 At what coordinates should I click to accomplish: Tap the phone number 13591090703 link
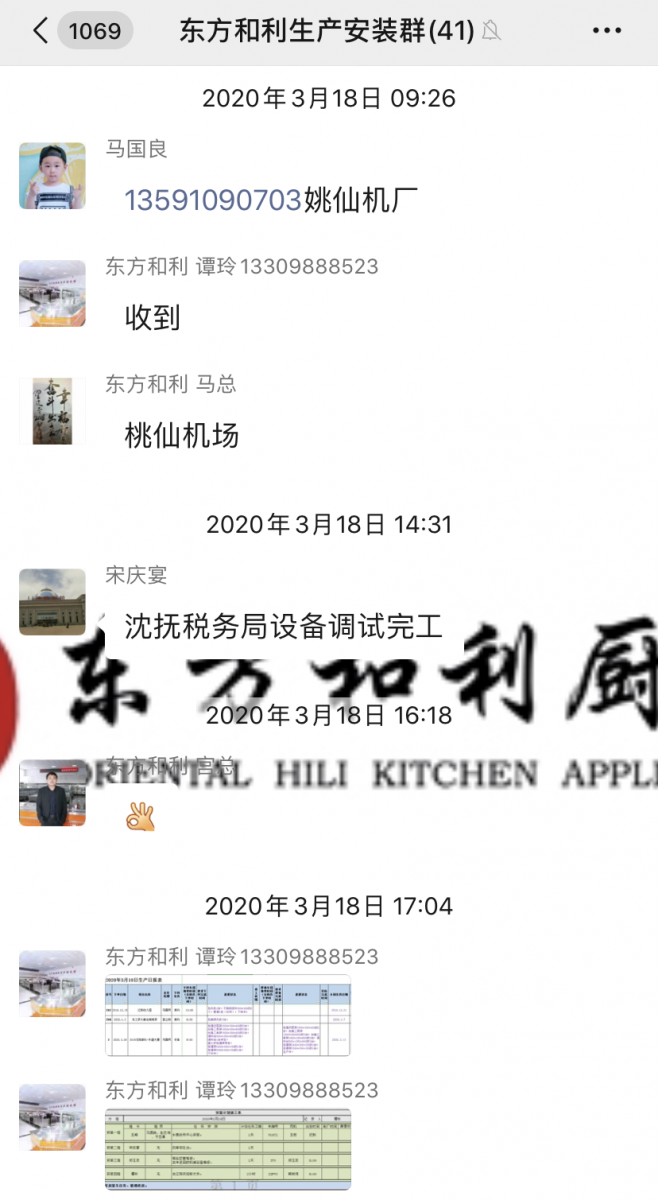click(x=212, y=200)
